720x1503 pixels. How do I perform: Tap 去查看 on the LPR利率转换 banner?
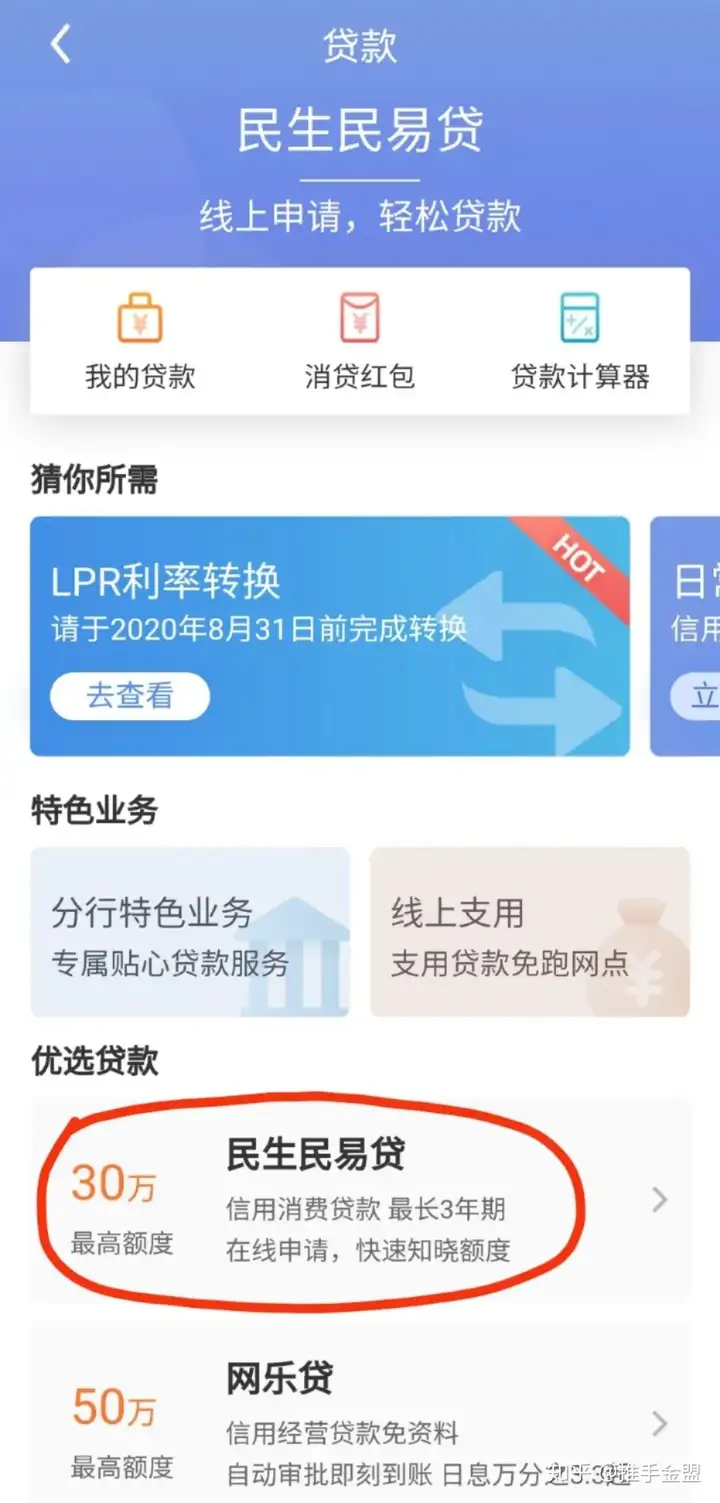point(130,696)
